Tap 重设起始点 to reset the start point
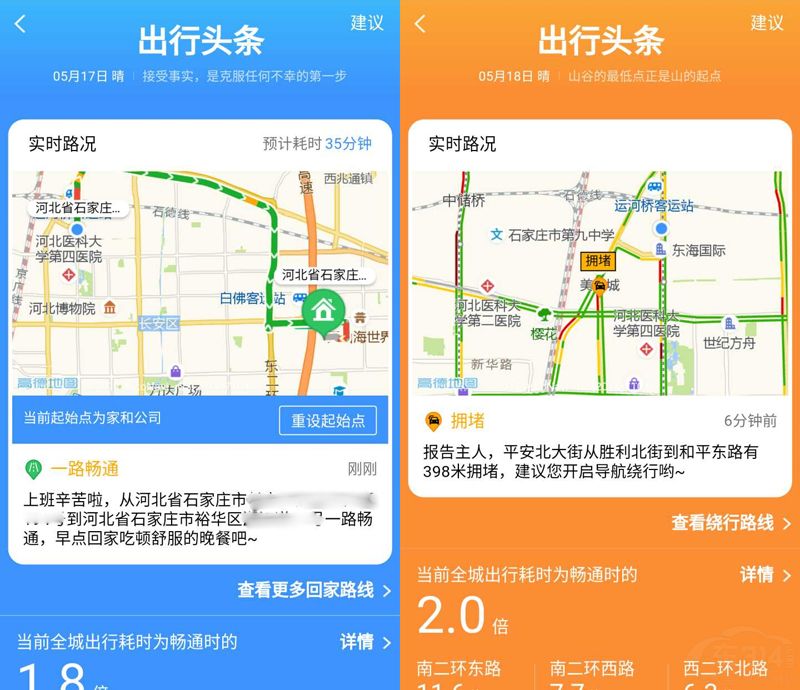 pos(327,420)
